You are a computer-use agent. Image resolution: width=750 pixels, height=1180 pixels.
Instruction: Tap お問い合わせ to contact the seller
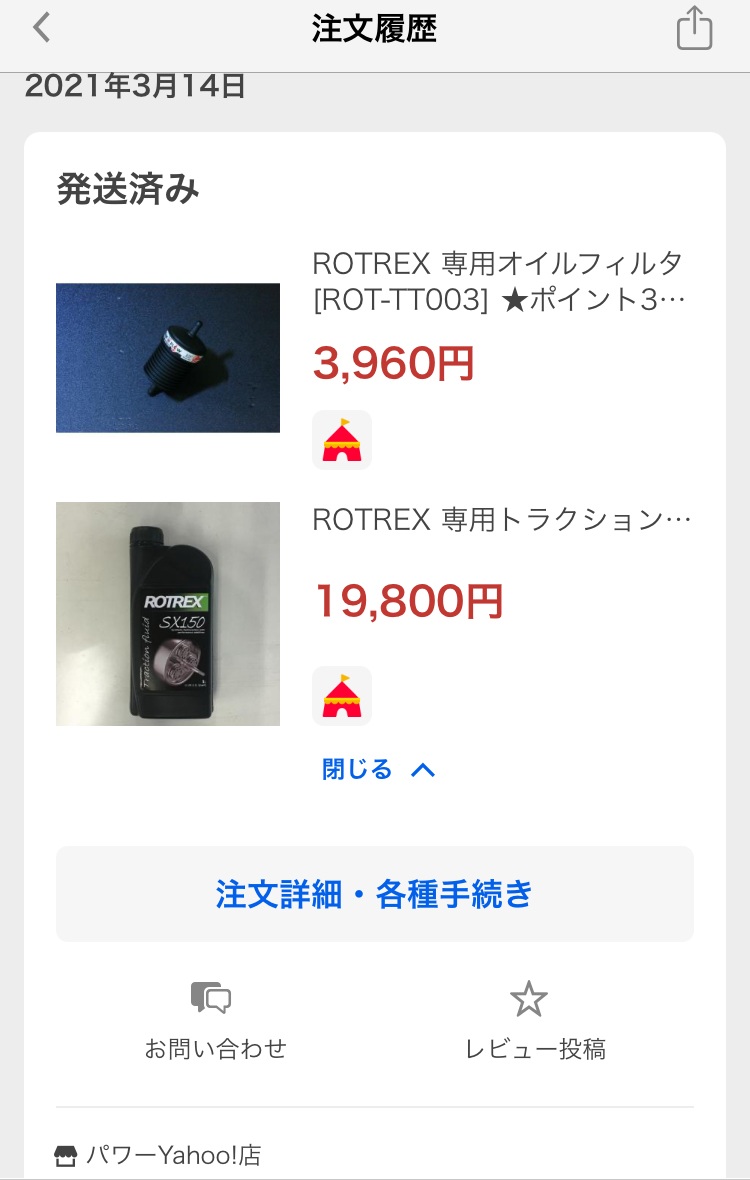216,1050
